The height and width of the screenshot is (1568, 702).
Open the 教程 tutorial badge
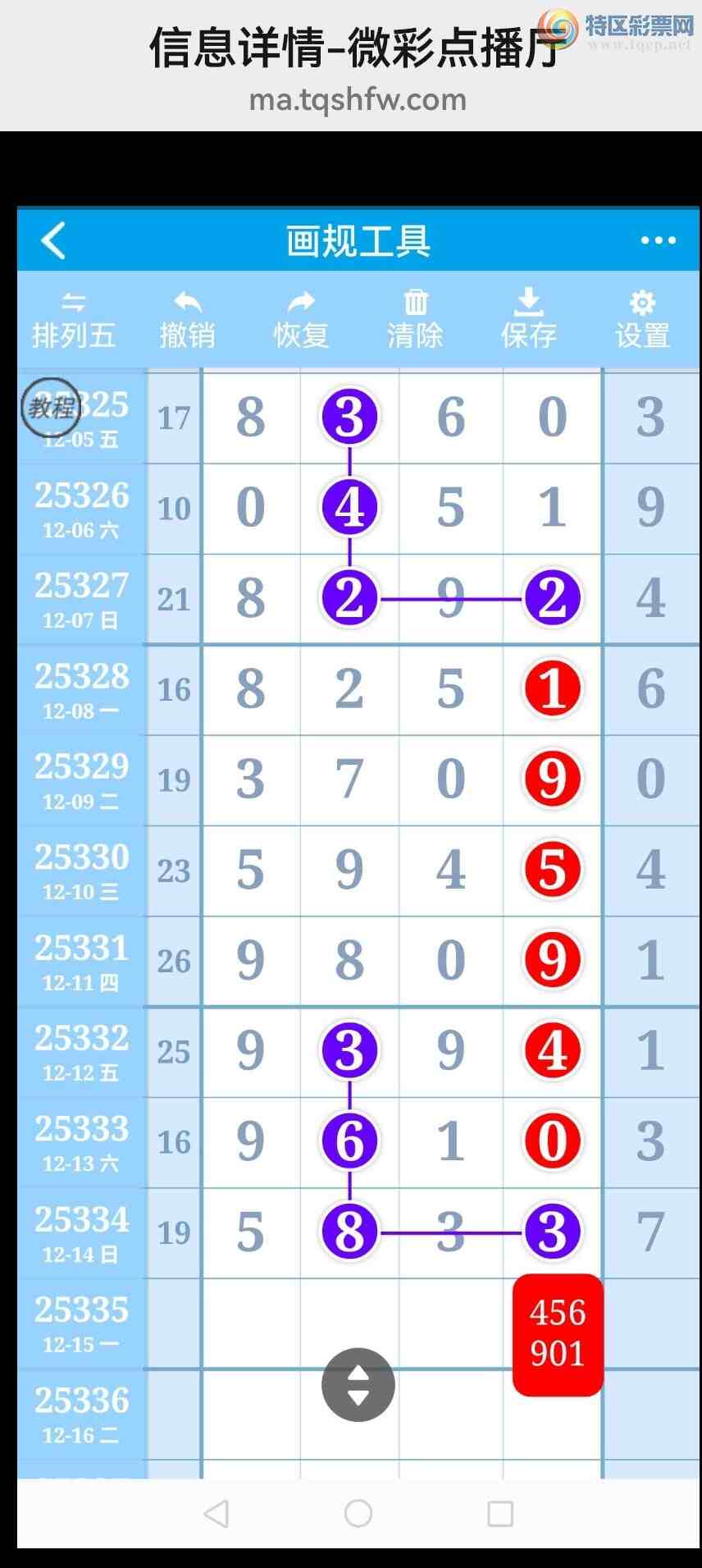tap(51, 407)
